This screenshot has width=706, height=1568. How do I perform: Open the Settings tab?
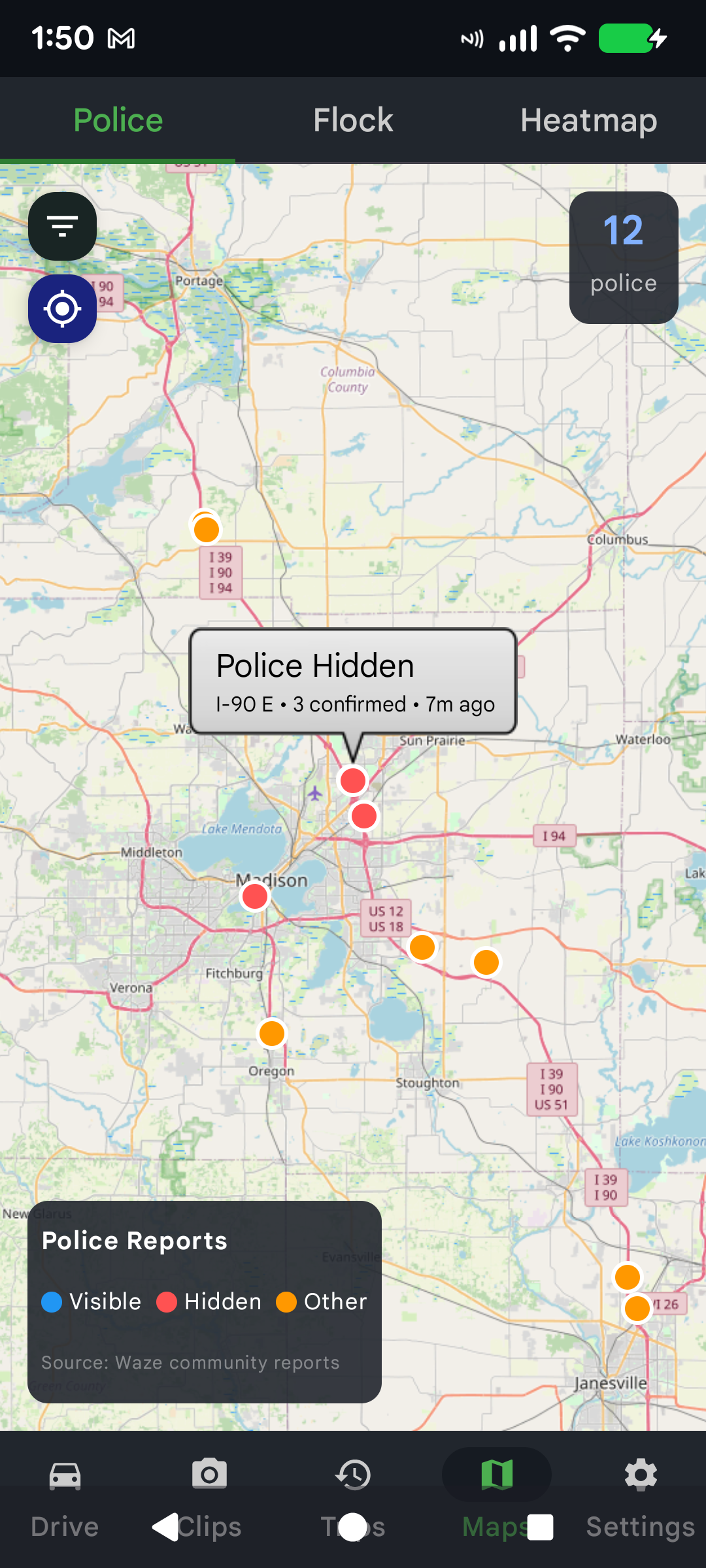coord(641,1497)
